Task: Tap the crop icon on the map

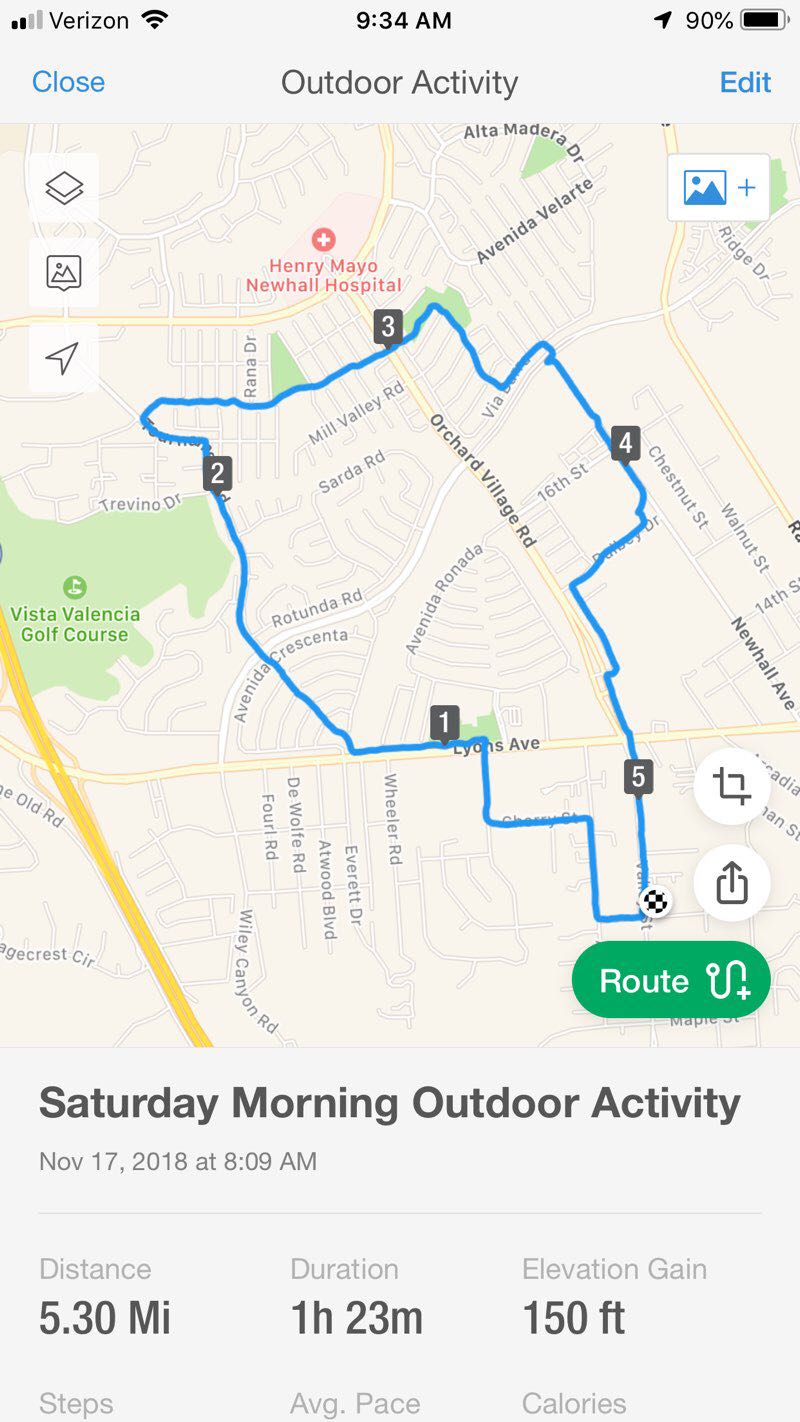Action: pyautogui.click(x=732, y=787)
